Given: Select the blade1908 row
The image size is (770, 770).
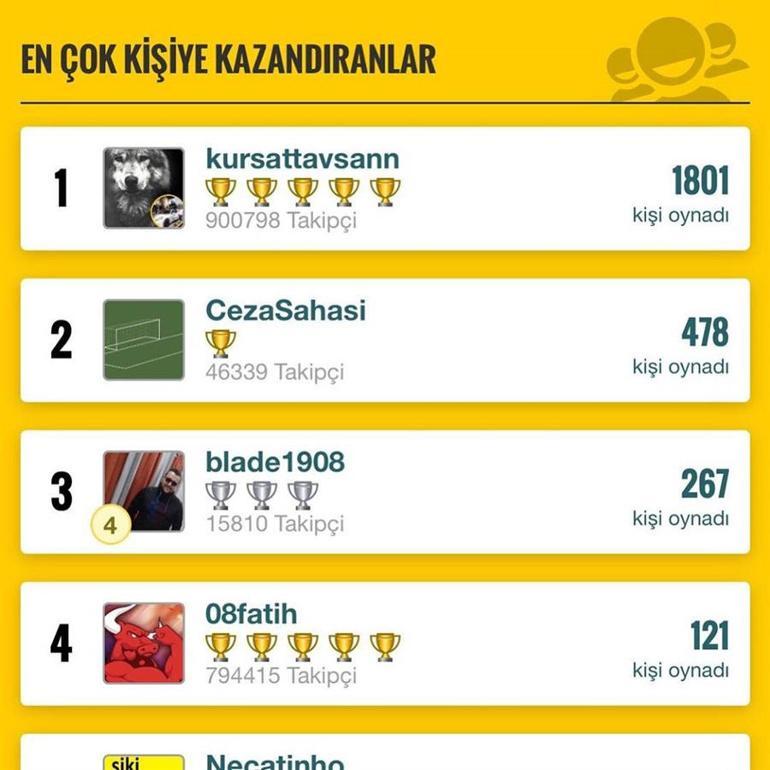Looking at the screenshot, I should [x=385, y=492].
